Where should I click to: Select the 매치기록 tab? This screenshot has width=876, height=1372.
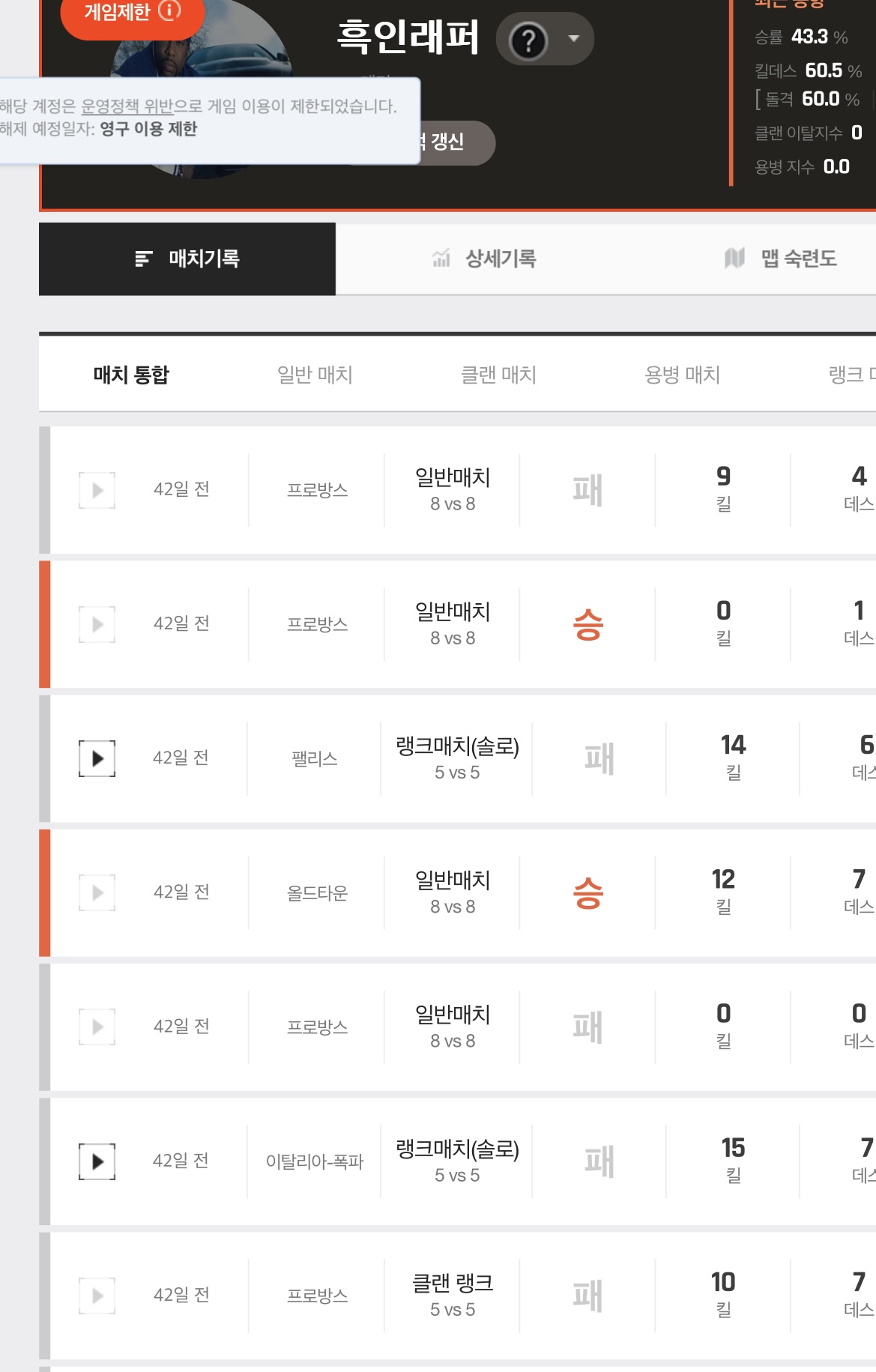[187, 259]
